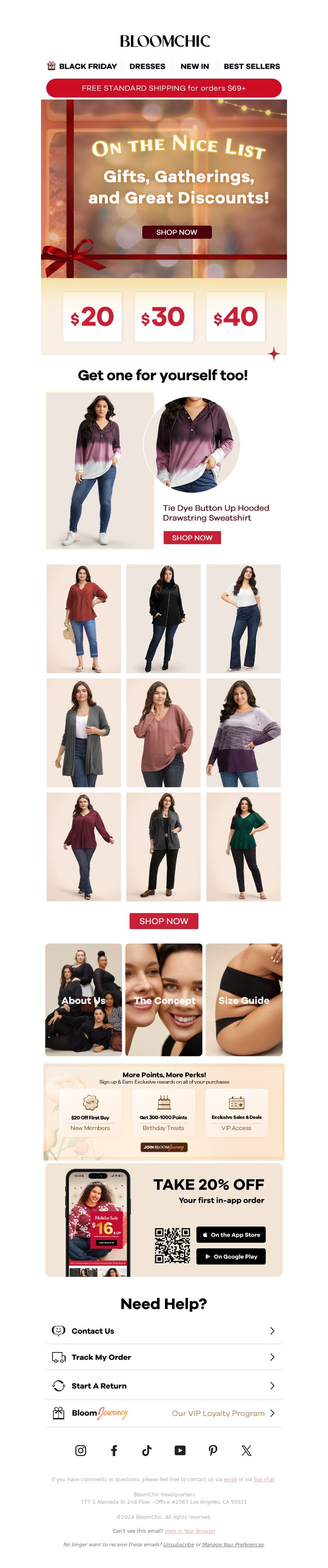The image size is (328, 1568).
Task: View the Best Sellers category
Action: pos(251,66)
